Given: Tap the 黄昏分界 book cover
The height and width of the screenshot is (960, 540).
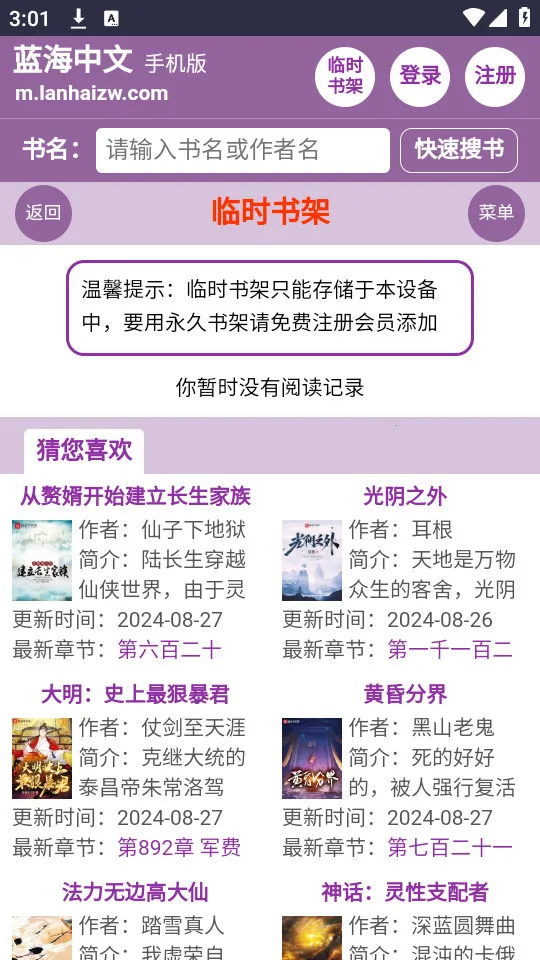Looking at the screenshot, I should click(312, 758).
